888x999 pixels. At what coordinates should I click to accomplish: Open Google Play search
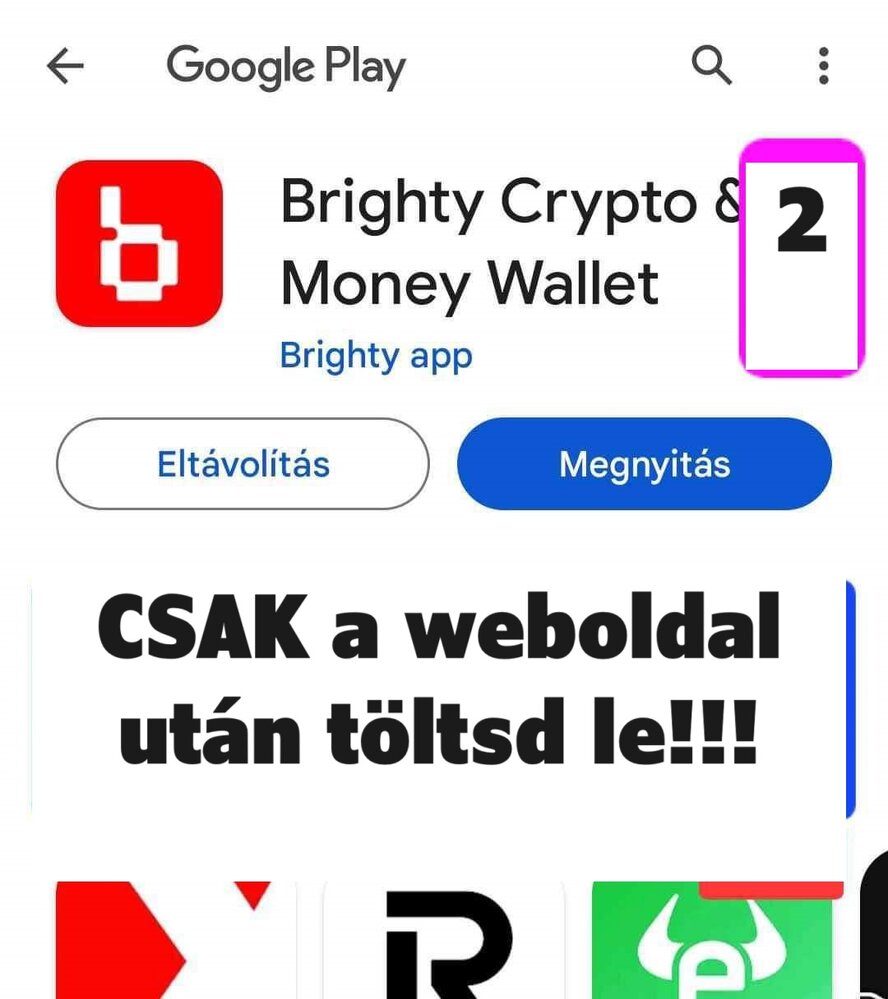711,67
